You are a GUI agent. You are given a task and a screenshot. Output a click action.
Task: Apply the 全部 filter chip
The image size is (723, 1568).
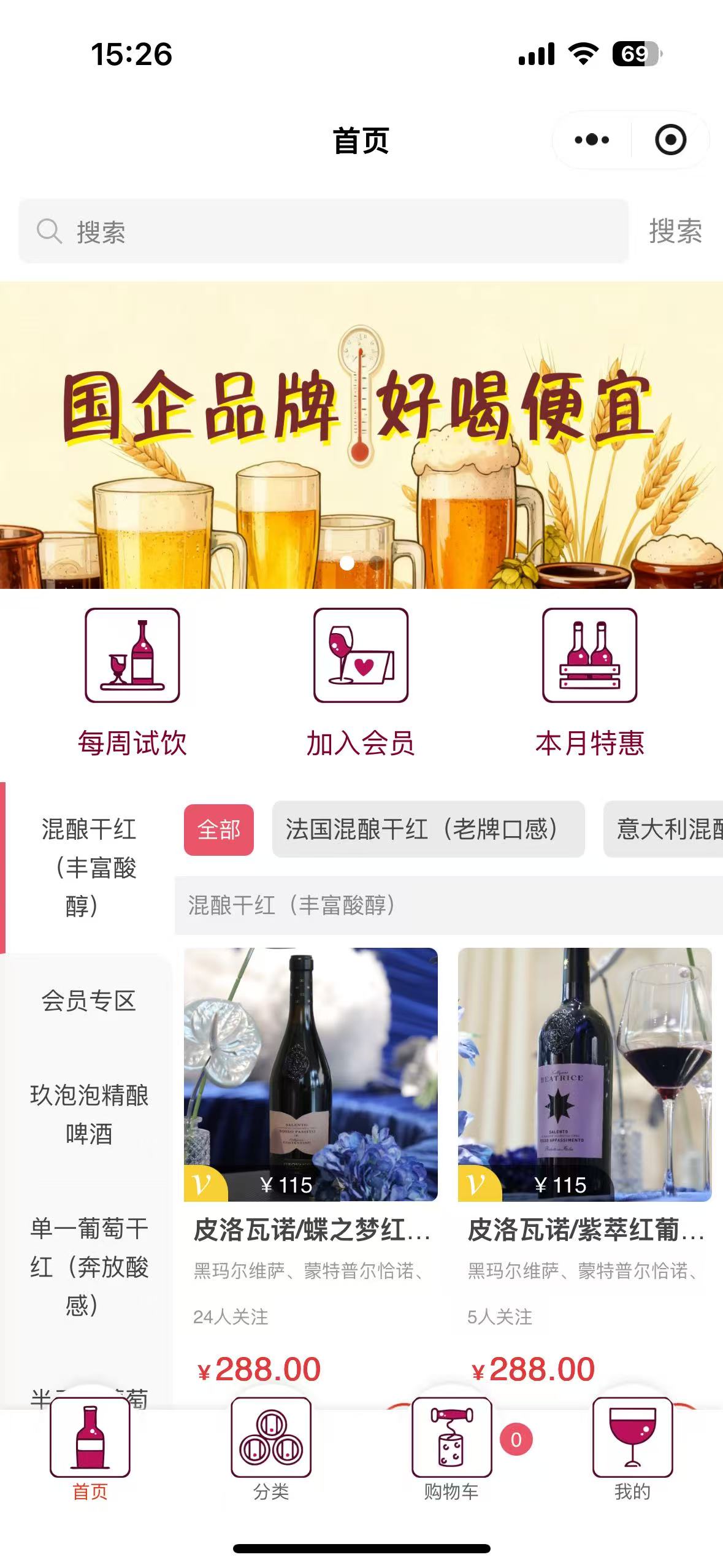coord(218,830)
